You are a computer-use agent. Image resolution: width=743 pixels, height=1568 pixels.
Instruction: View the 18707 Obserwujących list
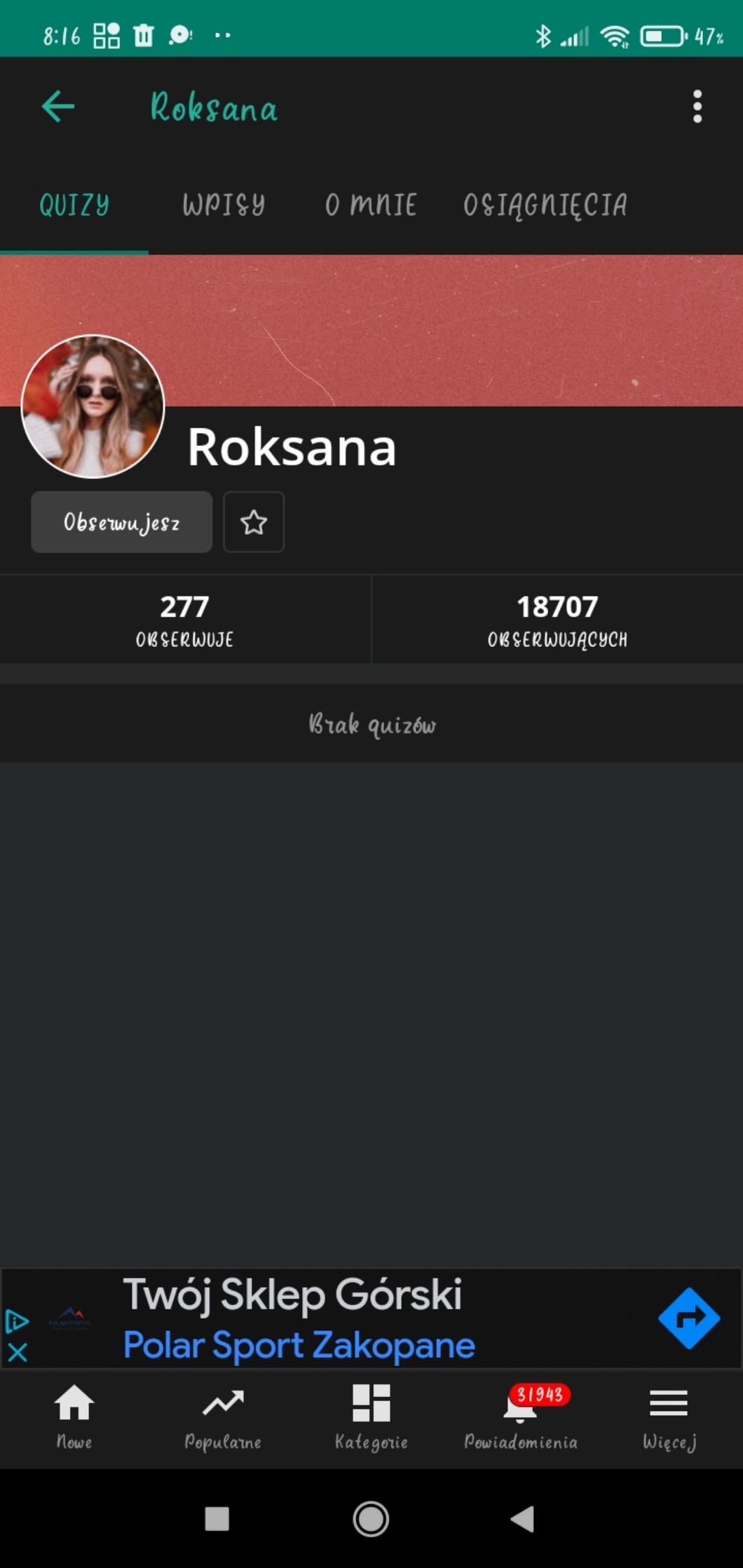pos(557,619)
